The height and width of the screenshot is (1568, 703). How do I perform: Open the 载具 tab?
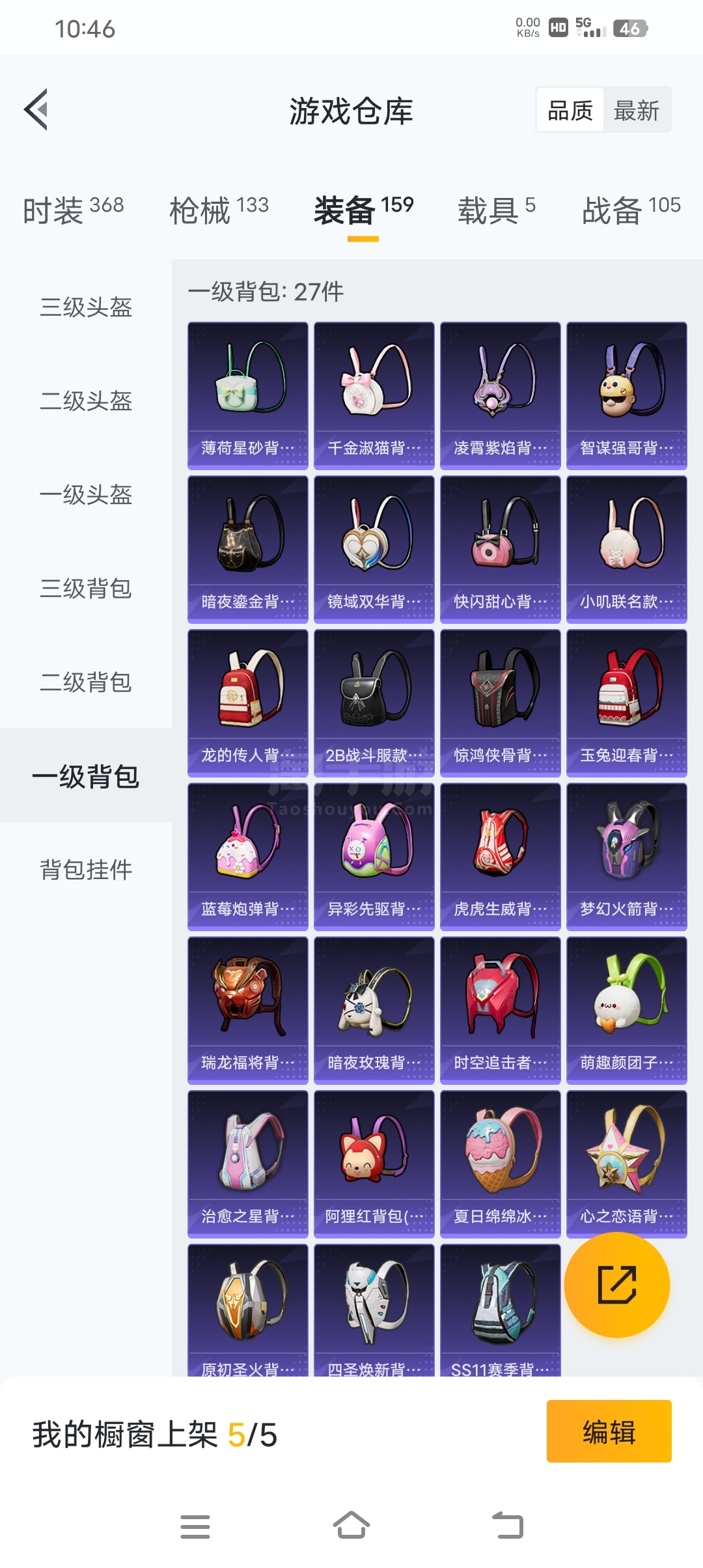(496, 210)
